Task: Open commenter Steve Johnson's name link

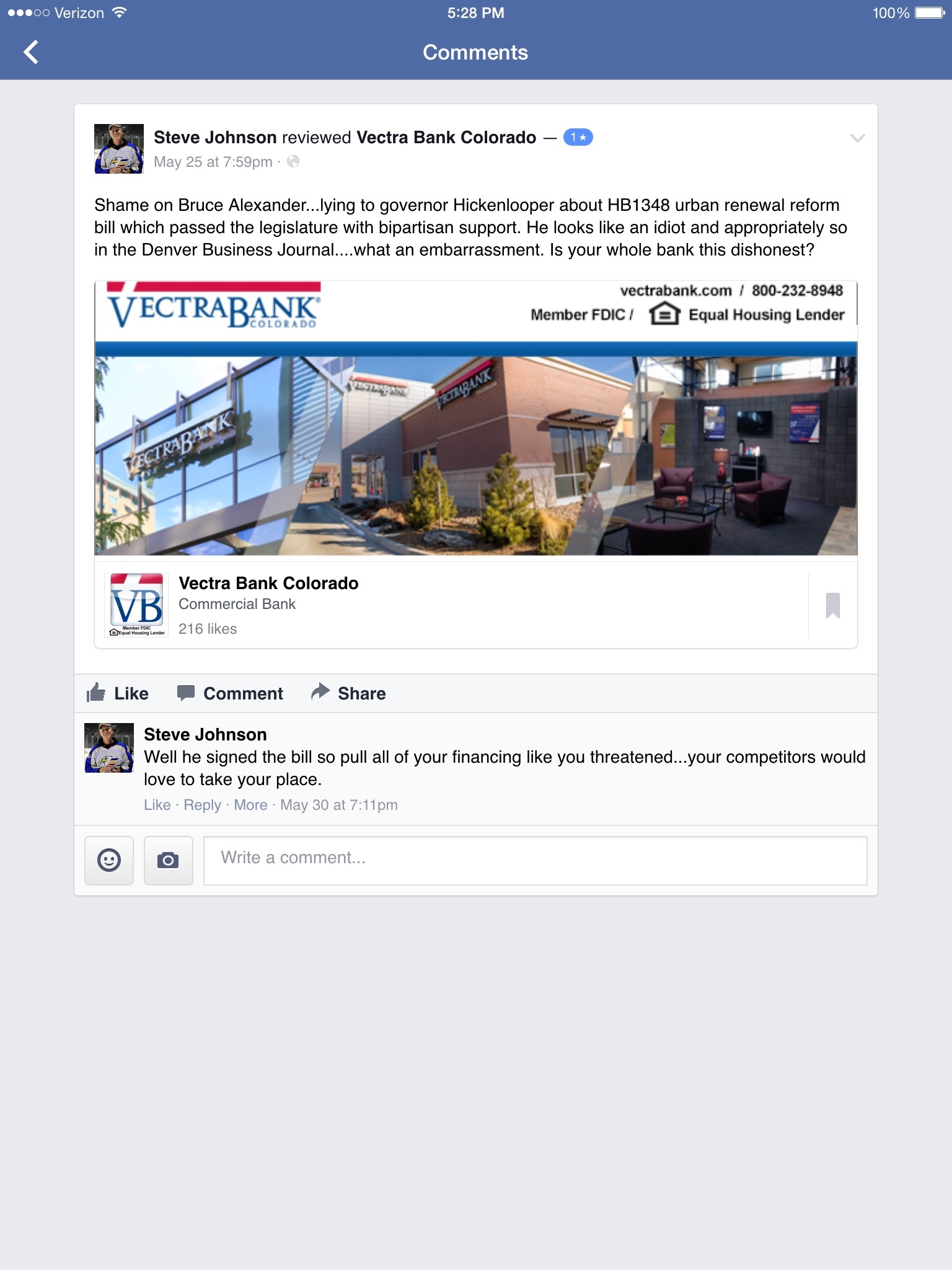Action: click(205, 734)
